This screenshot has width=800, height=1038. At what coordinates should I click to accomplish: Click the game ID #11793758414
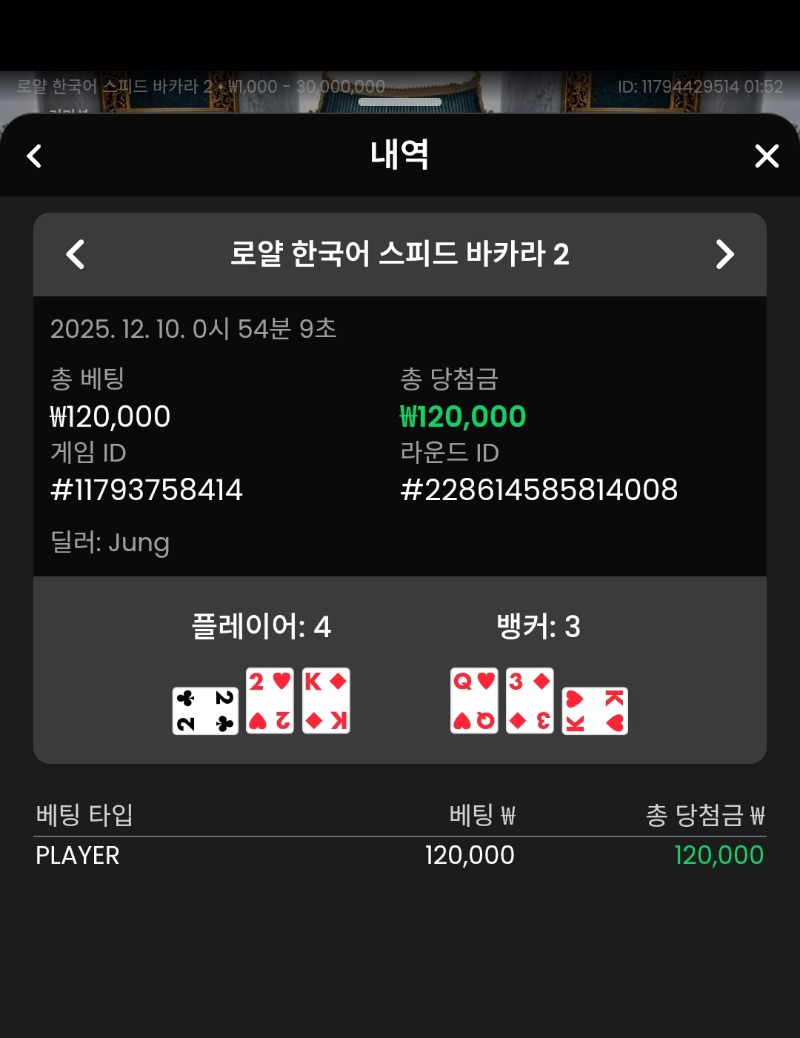[145, 490]
